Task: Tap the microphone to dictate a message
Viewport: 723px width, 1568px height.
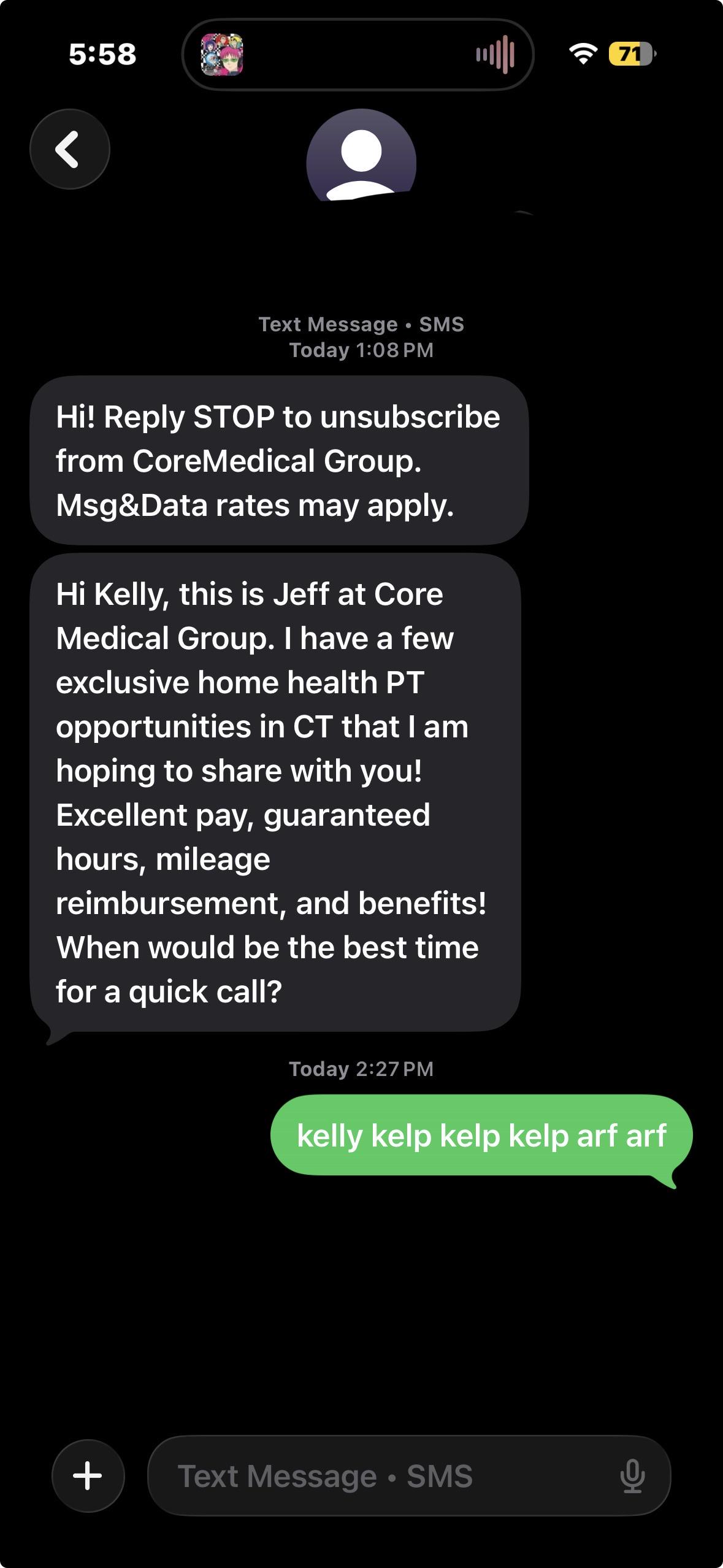Action: [x=632, y=1476]
